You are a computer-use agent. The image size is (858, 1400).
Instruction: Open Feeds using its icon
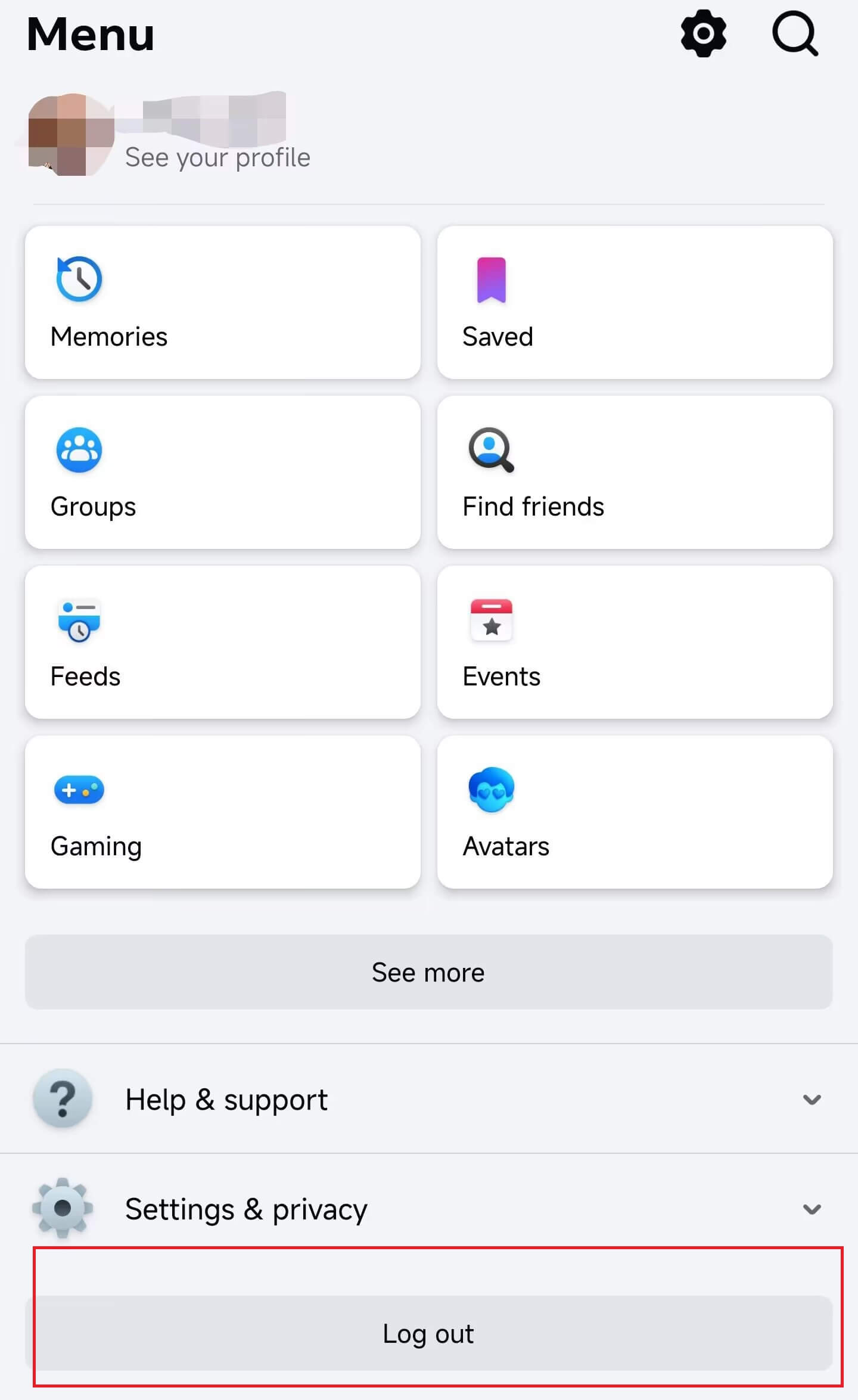click(x=78, y=621)
